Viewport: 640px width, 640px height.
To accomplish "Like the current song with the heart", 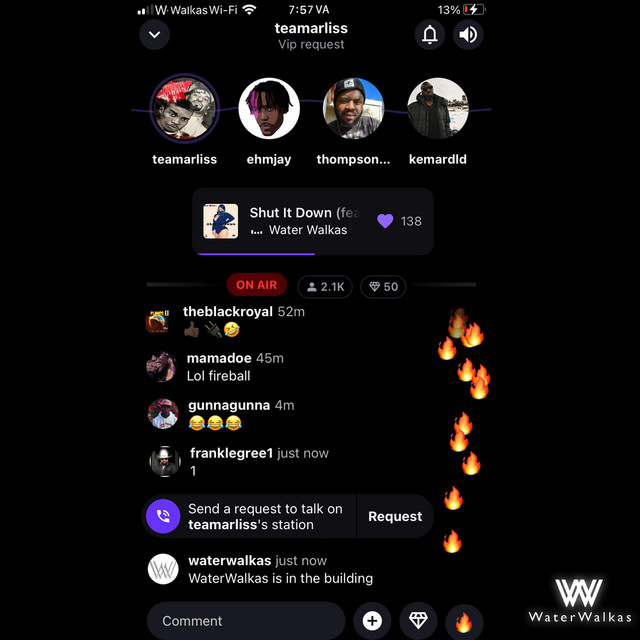I will pyautogui.click(x=385, y=221).
